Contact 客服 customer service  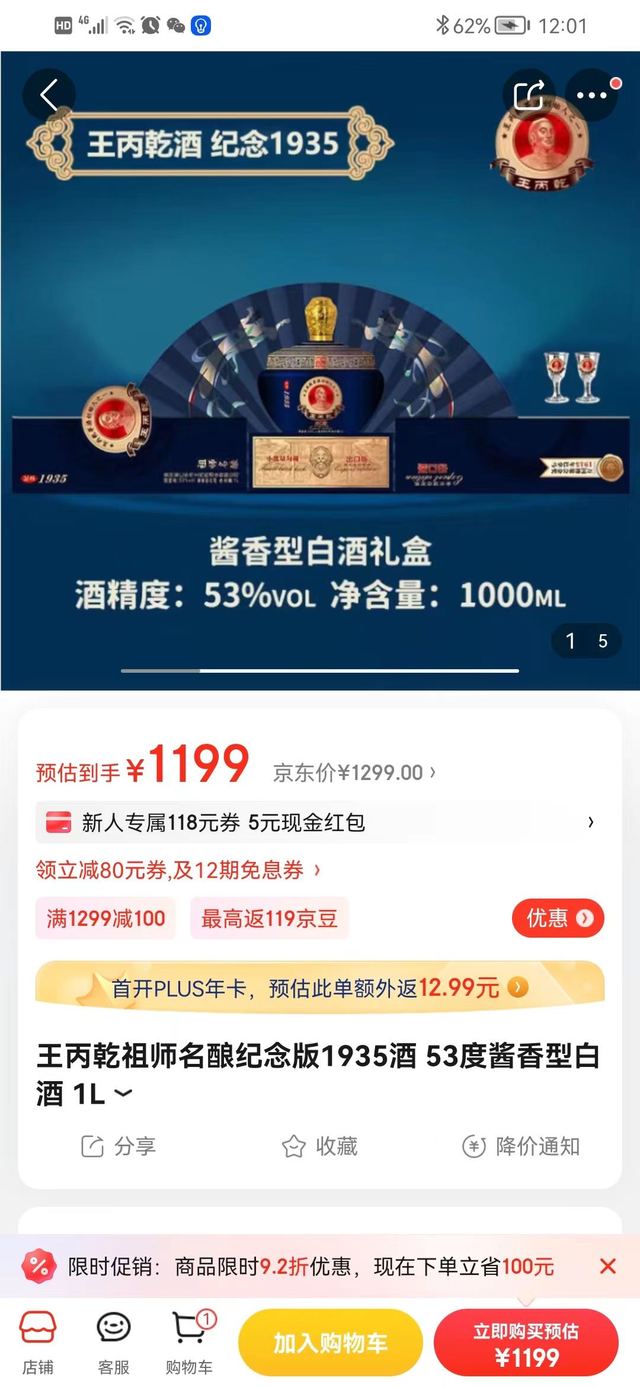coord(113,1342)
